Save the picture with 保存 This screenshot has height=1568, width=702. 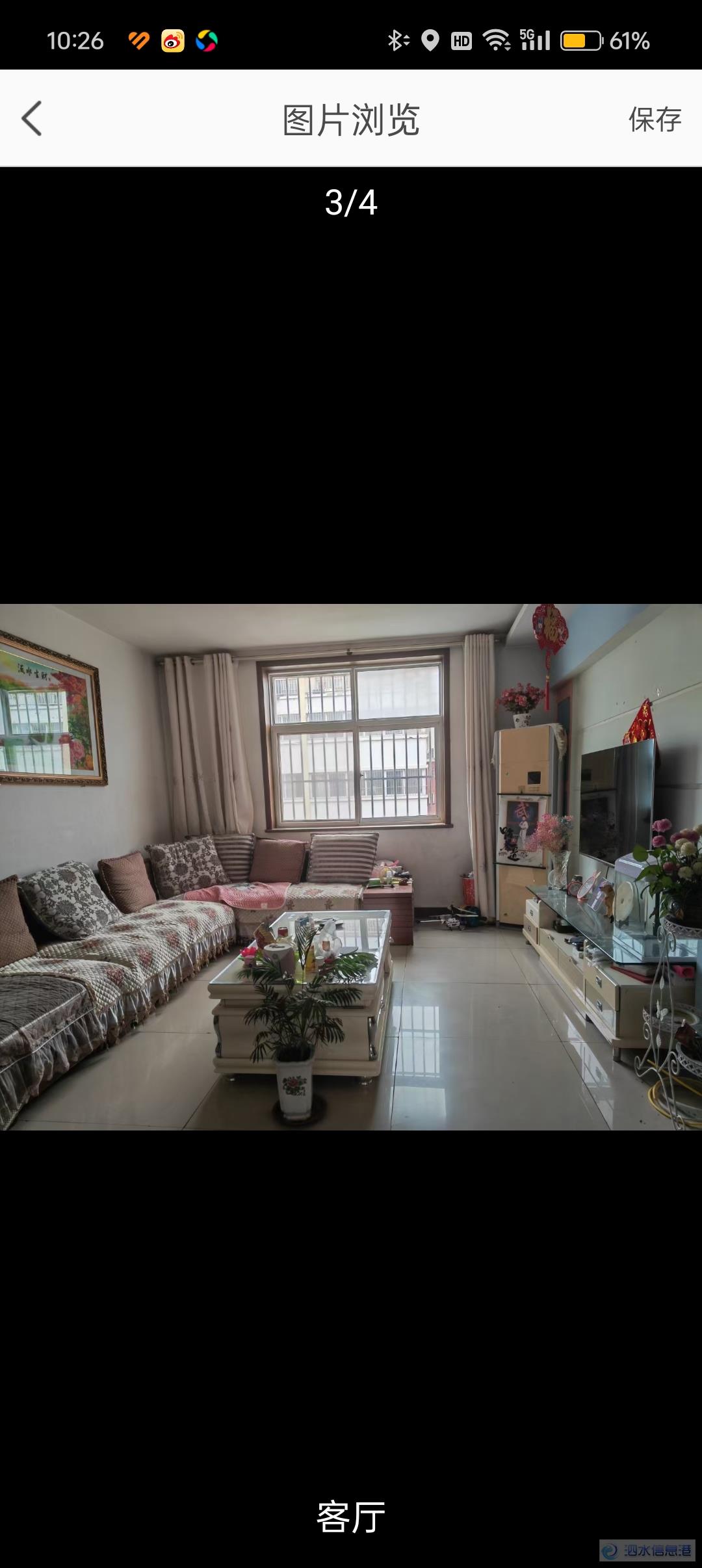pyautogui.click(x=654, y=120)
